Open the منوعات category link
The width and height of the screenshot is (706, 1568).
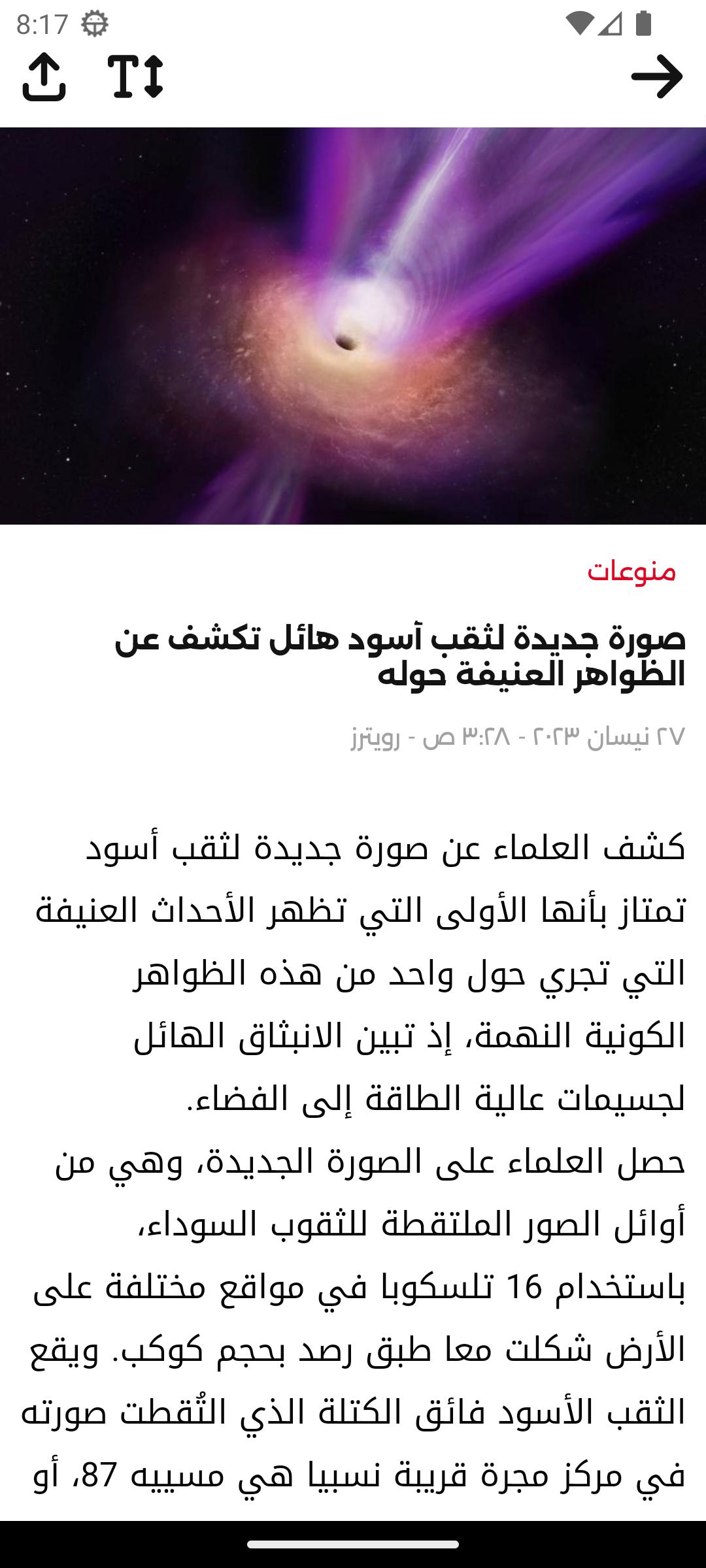tap(631, 571)
